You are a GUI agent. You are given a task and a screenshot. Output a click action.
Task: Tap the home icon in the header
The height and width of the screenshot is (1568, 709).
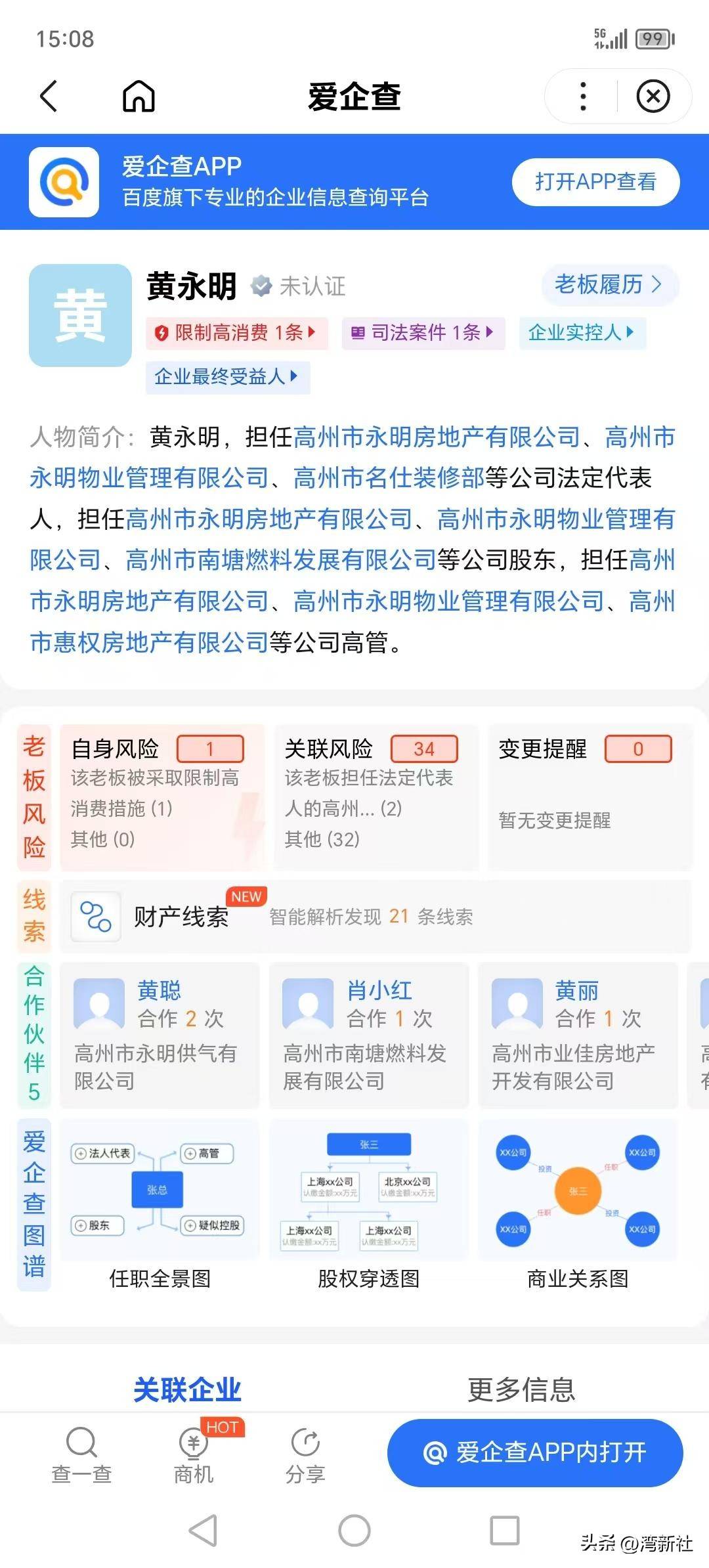pos(139,97)
